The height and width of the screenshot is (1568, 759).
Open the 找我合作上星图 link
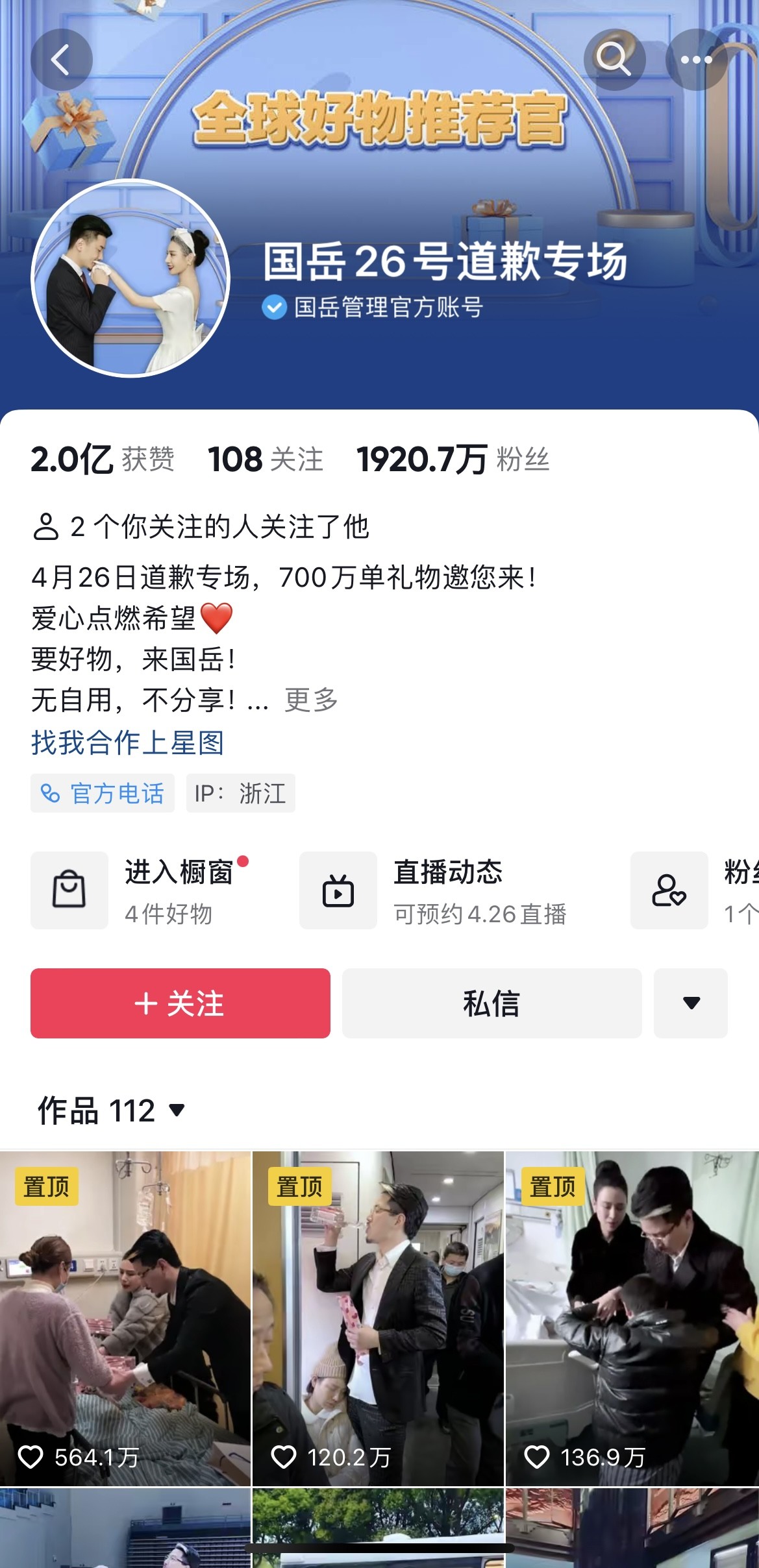coord(128,742)
